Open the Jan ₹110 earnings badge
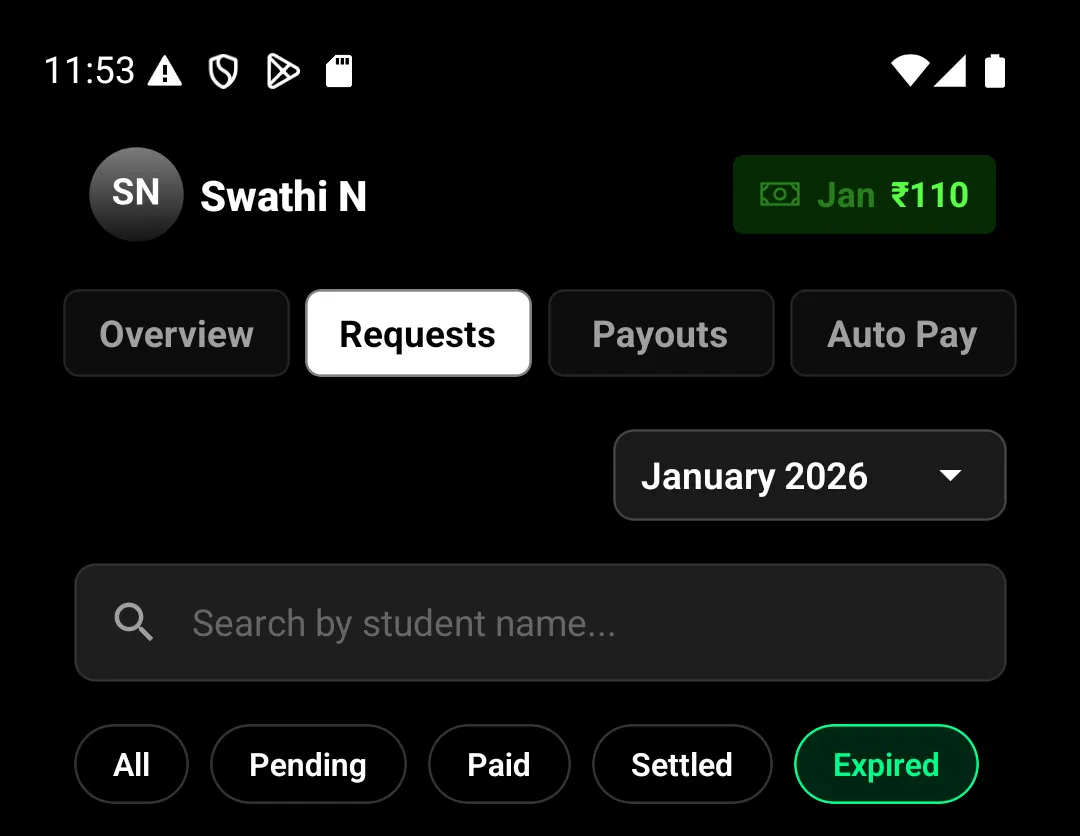The height and width of the screenshot is (836, 1080). coord(864,194)
